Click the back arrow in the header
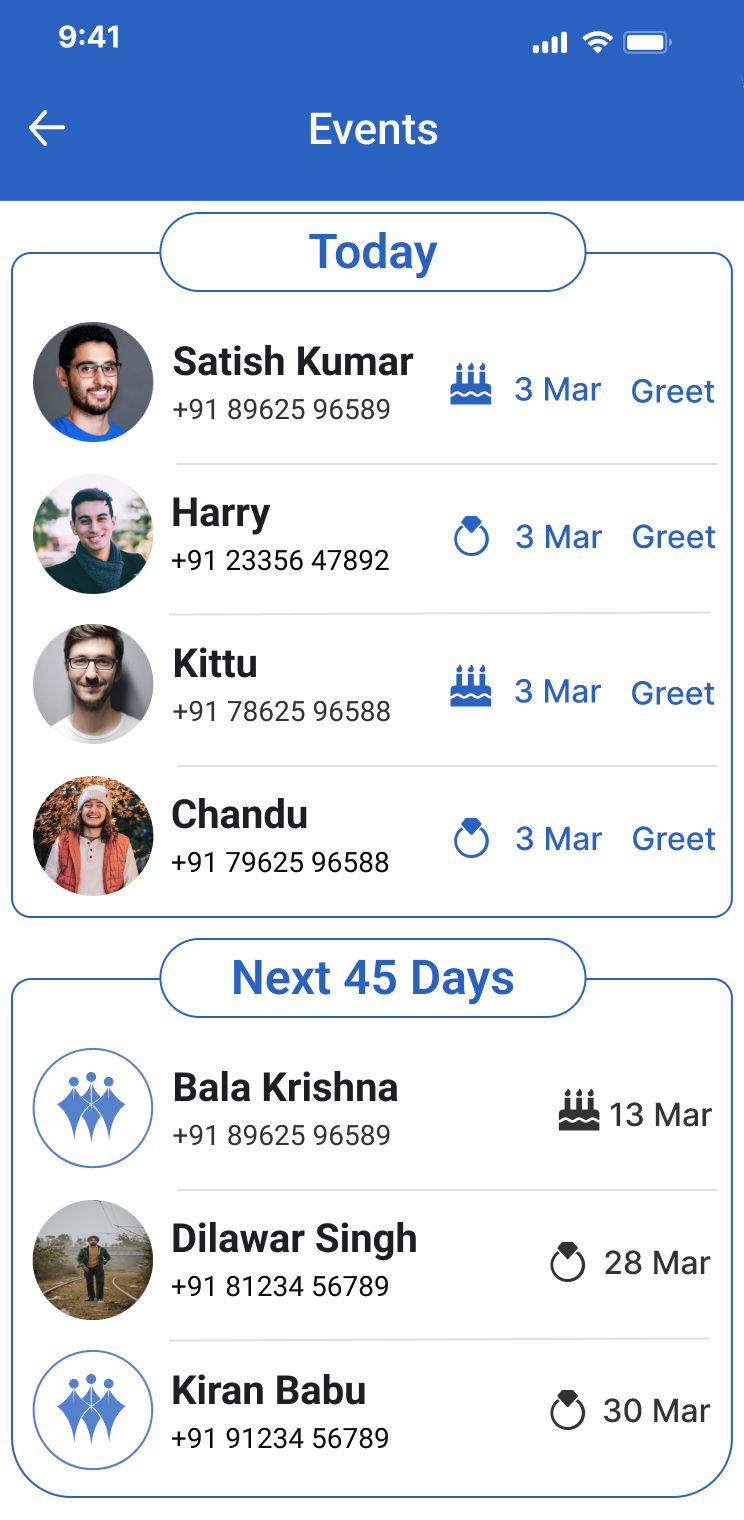Screen dimensions: 744x1520 tap(47, 127)
